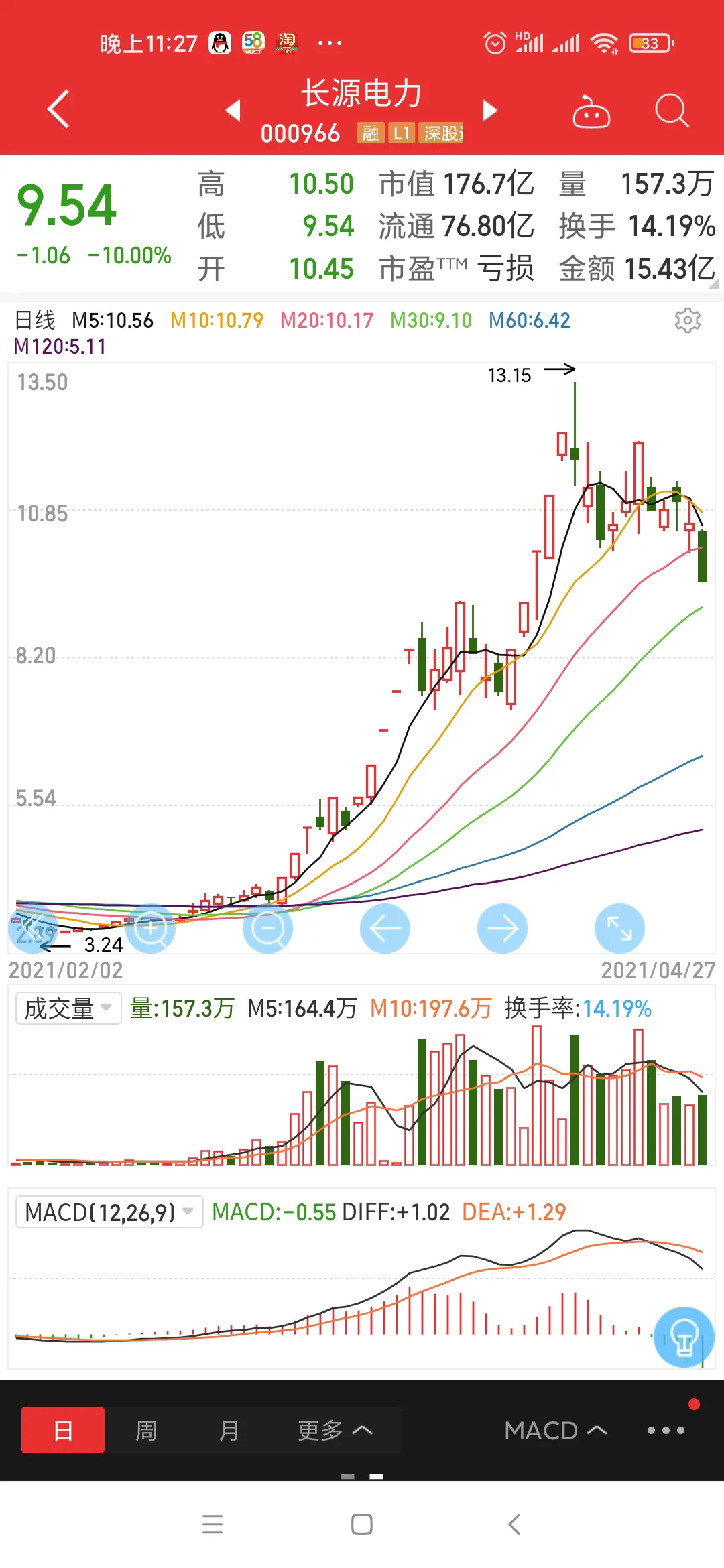Expand chart to fullscreen

(619, 929)
